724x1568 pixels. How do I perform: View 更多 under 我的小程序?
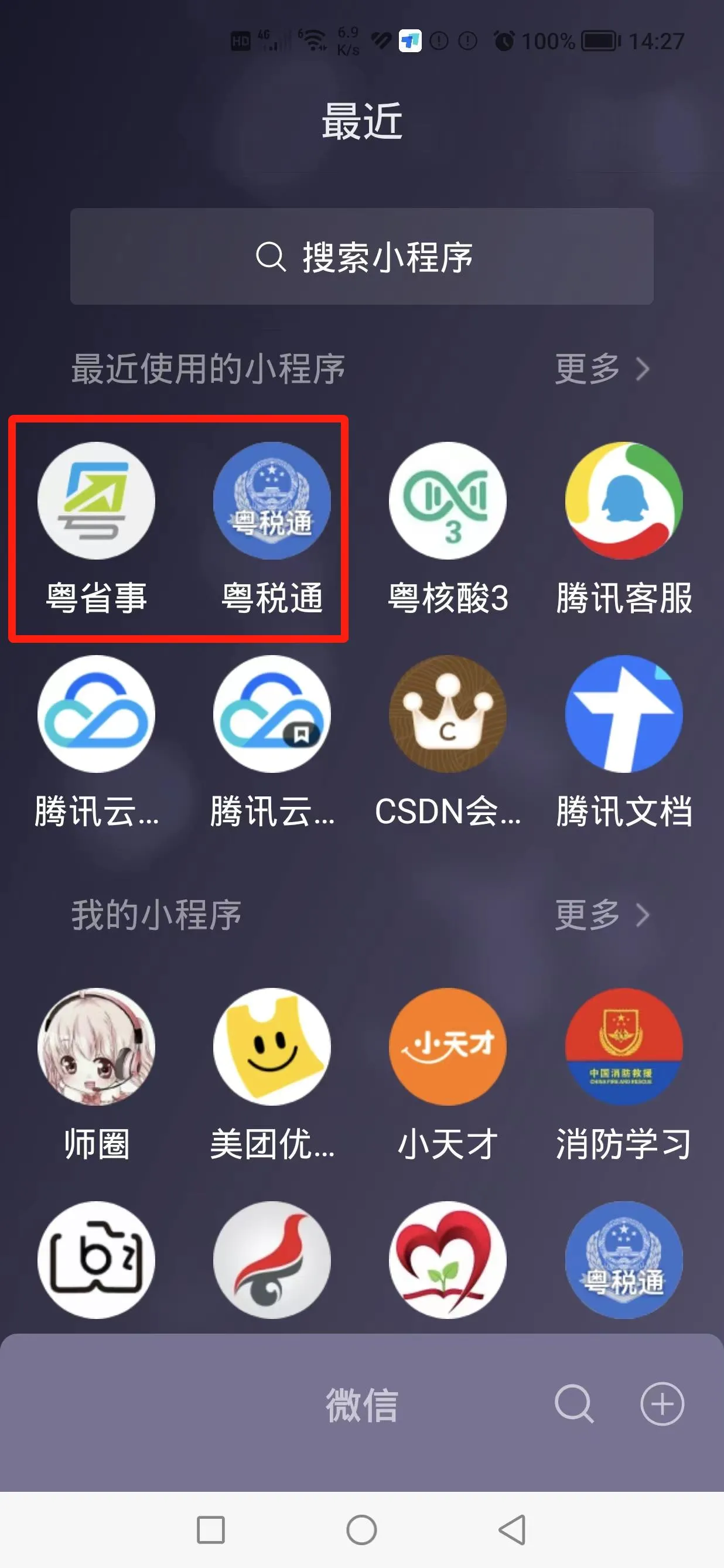(x=602, y=914)
